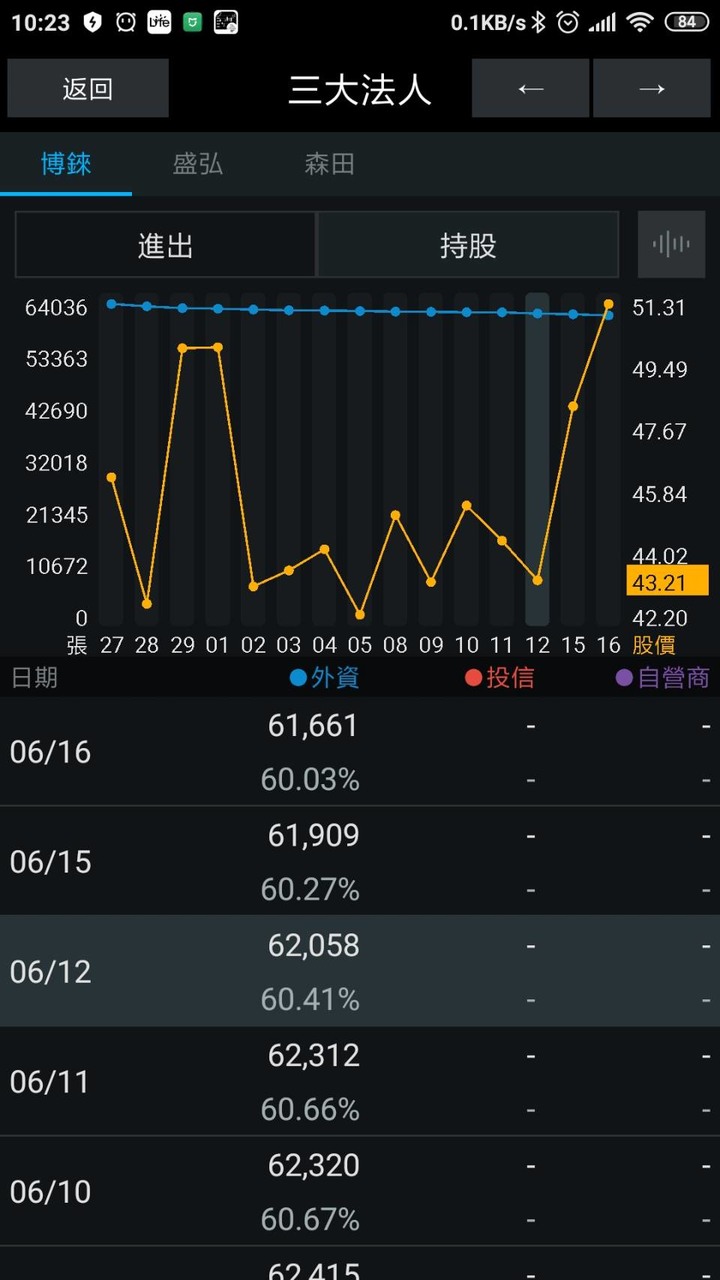Select the 進出 segment

click(166, 245)
